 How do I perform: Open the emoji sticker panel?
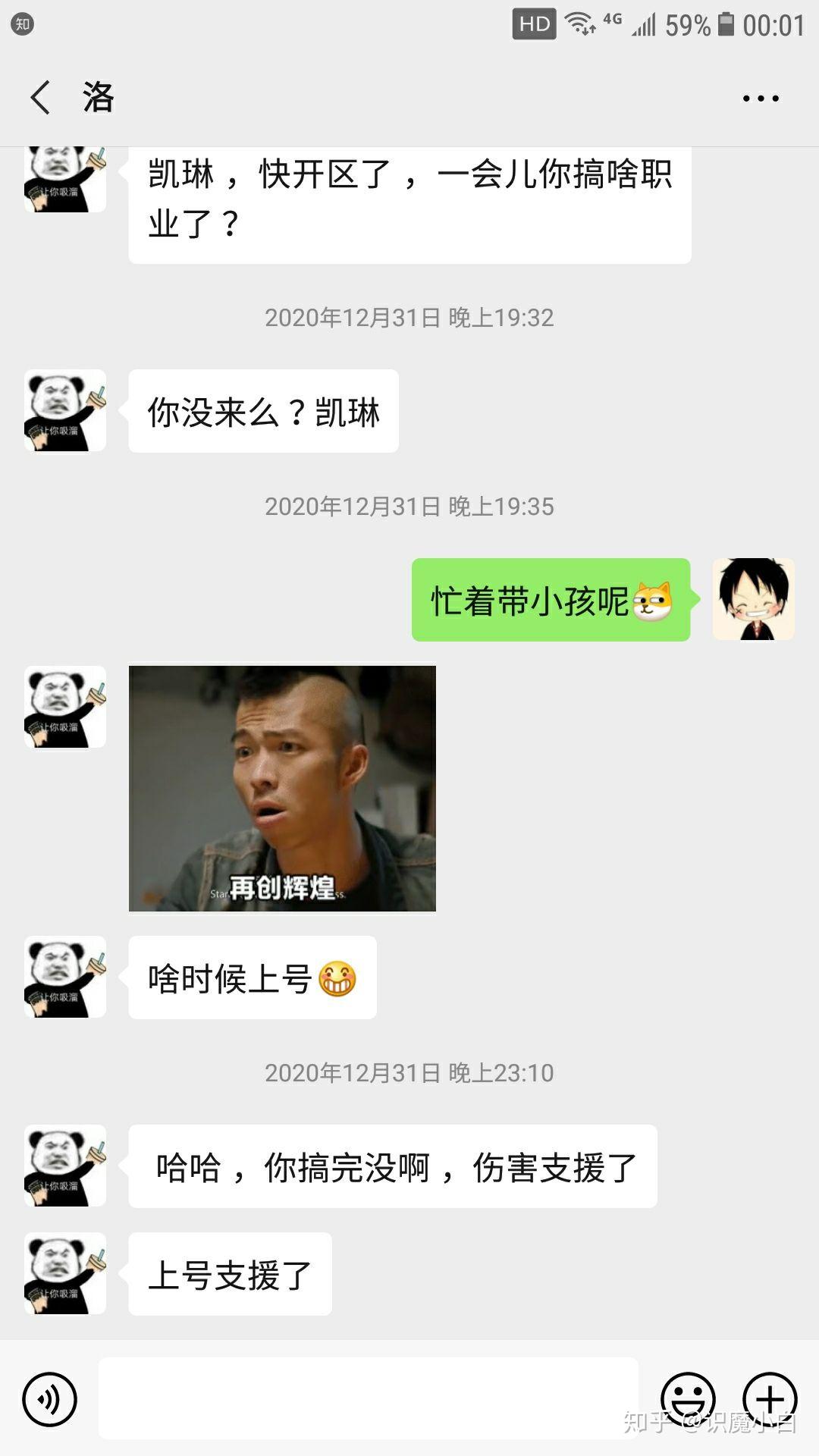click(x=688, y=1399)
